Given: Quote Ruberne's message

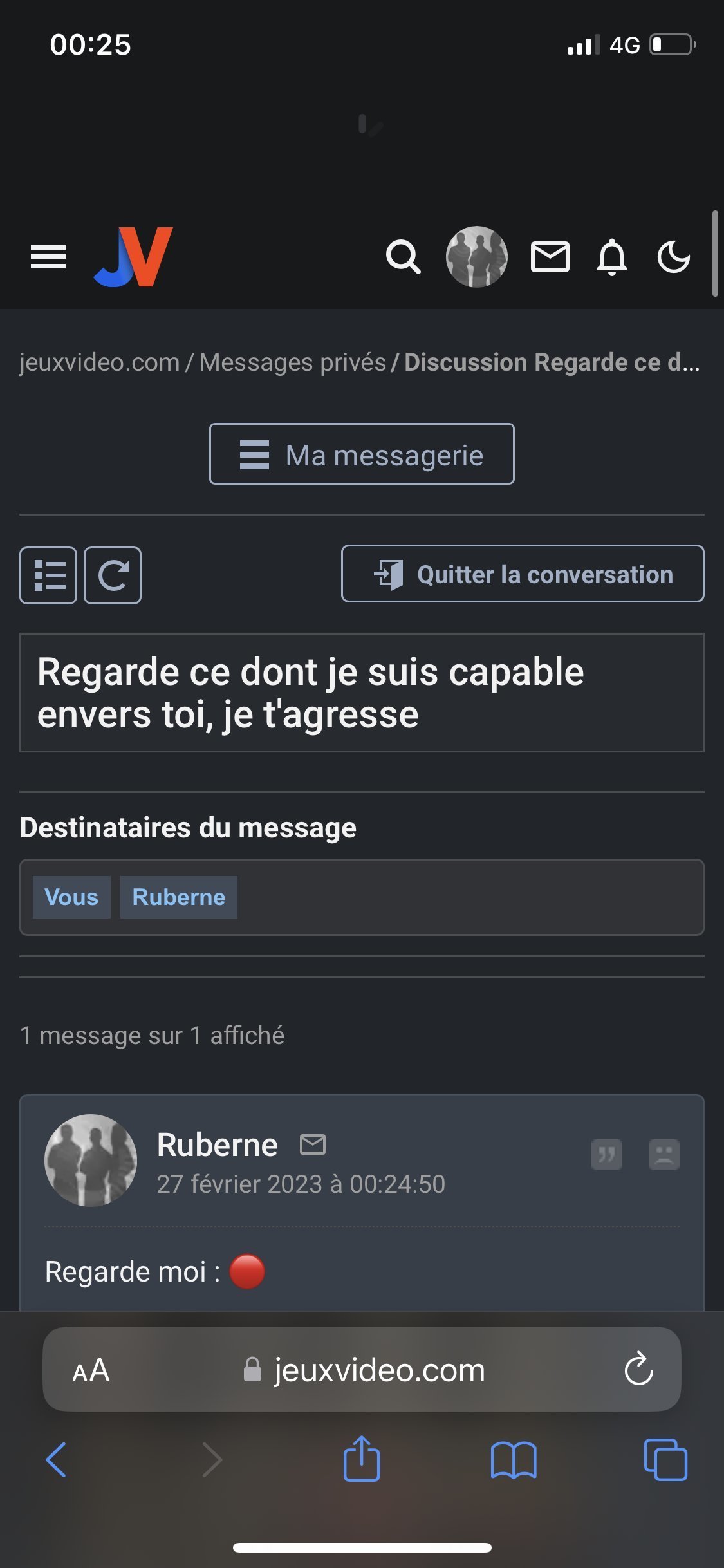Looking at the screenshot, I should coord(607,1154).
